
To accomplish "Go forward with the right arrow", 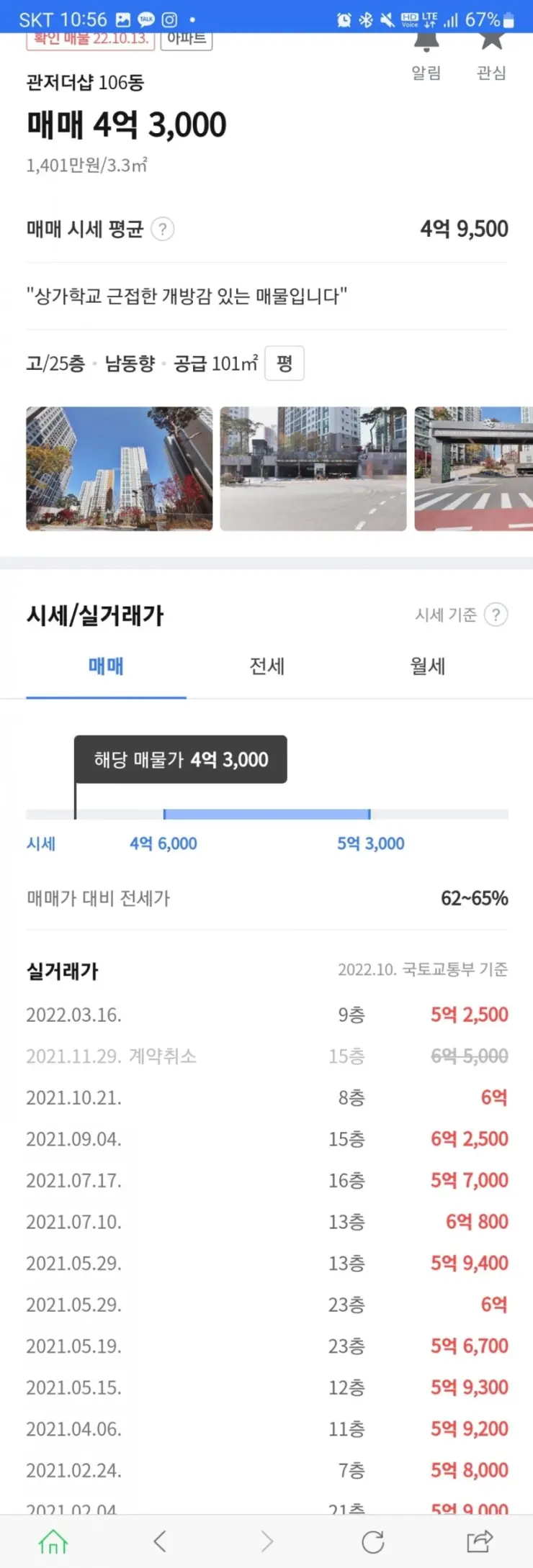I will [267, 1541].
